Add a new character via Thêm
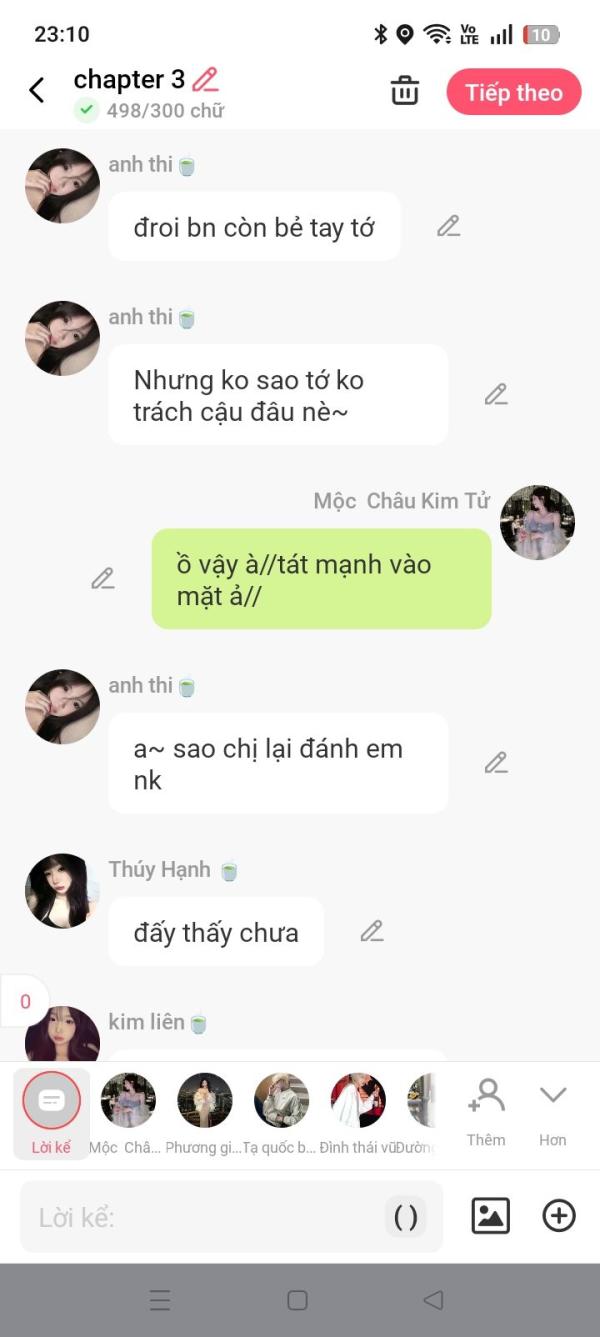Image resolution: width=600 pixels, height=1337 pixels. point(486,1113)
